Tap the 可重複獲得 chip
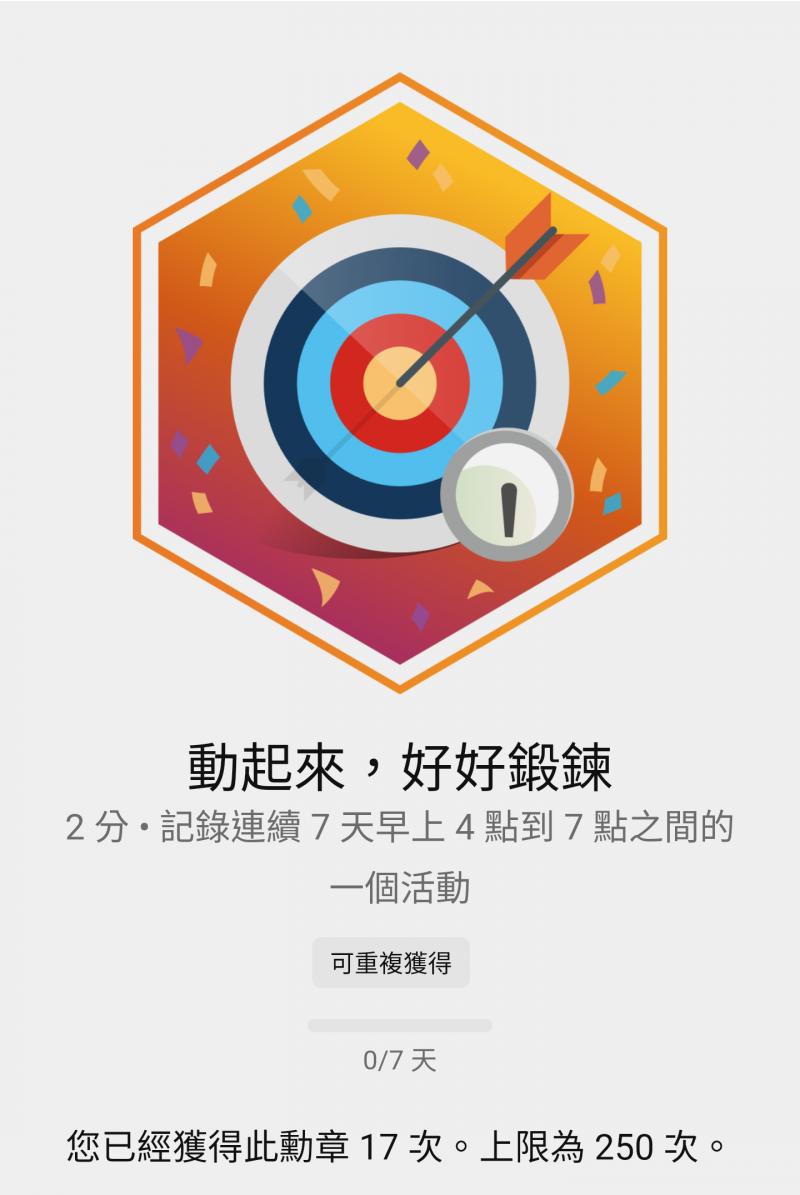This screenshot has height=1195, width=800. pyautogui.click(x=391, y=963)
